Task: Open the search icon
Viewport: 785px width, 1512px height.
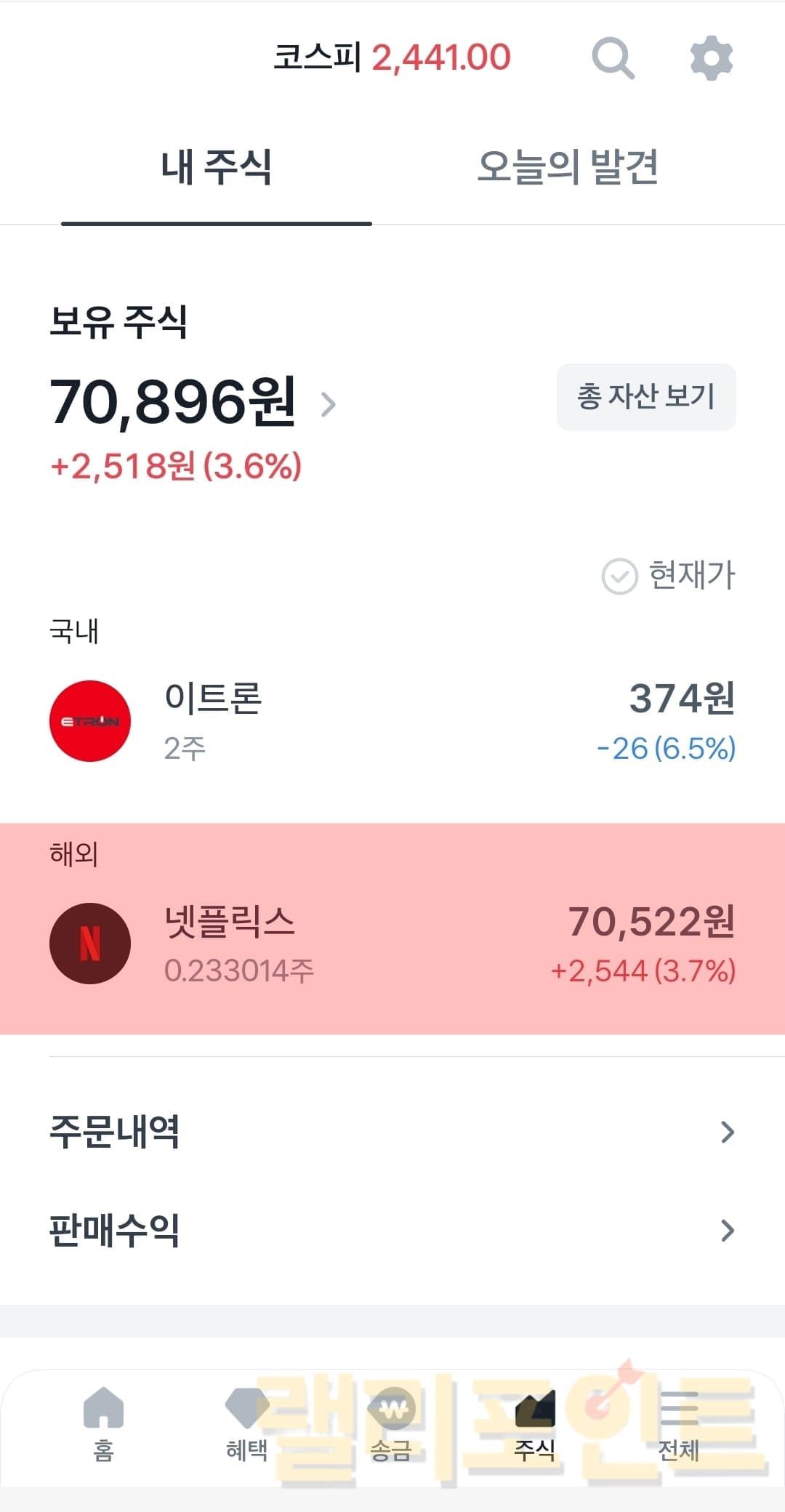Action: click(613, 58)
